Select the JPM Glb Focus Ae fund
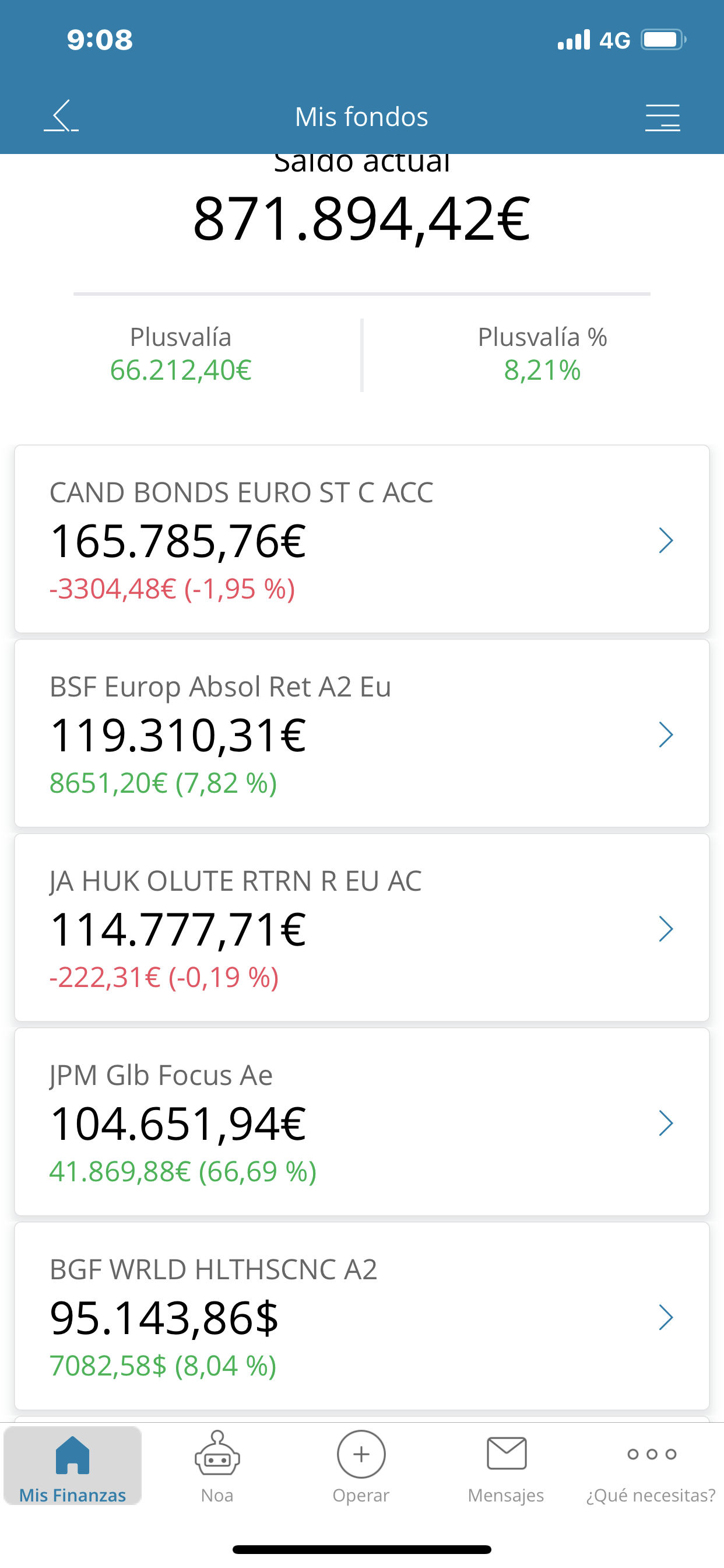The image size is (724, 1568). 361,1122
